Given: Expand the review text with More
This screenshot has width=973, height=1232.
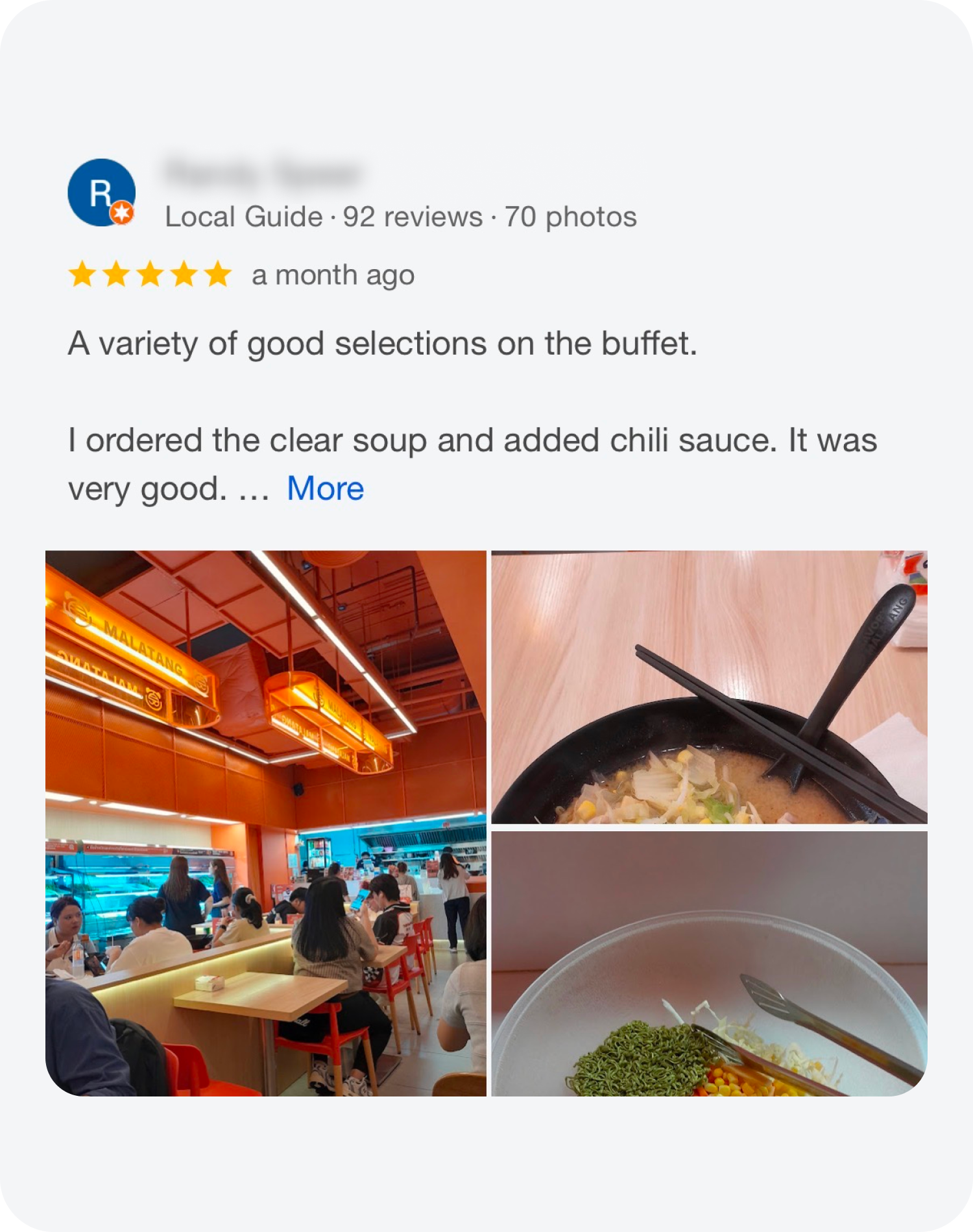Looking at the screenshot, I should click(325, 489).
